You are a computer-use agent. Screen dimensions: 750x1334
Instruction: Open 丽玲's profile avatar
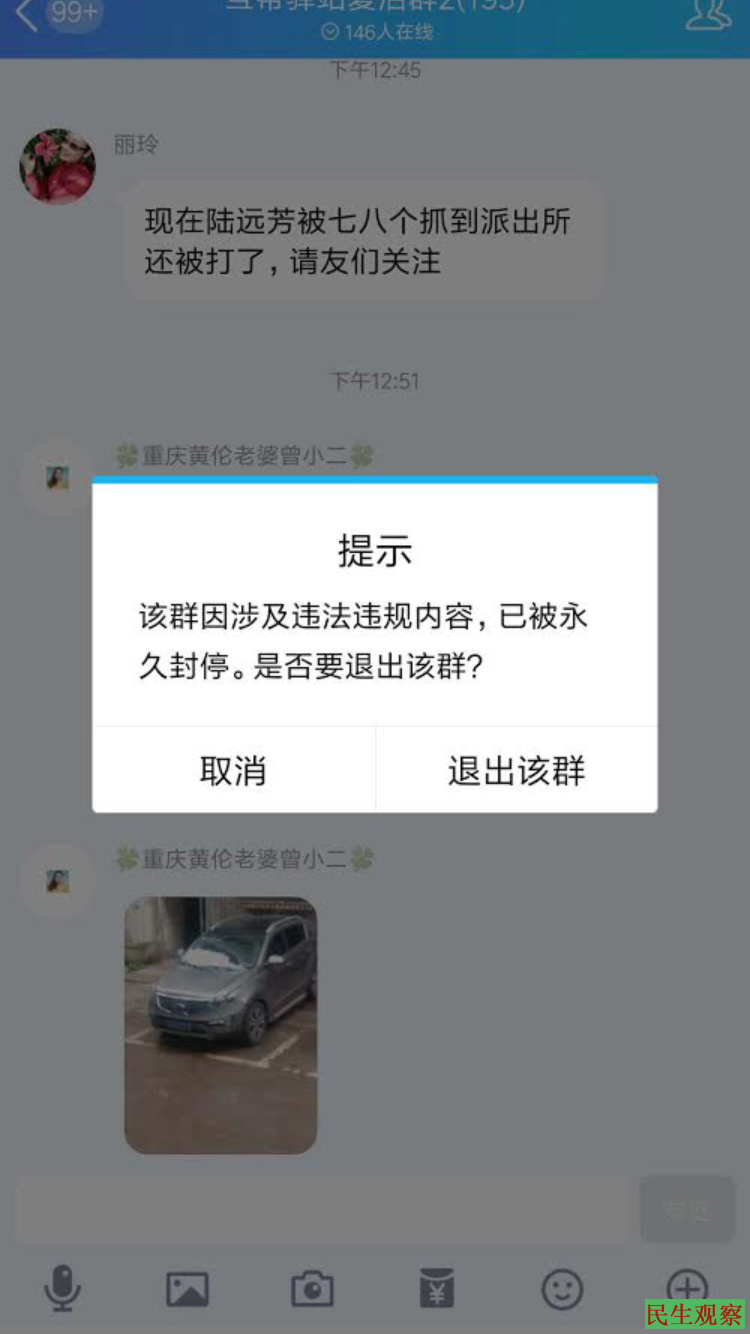point(57,166)
